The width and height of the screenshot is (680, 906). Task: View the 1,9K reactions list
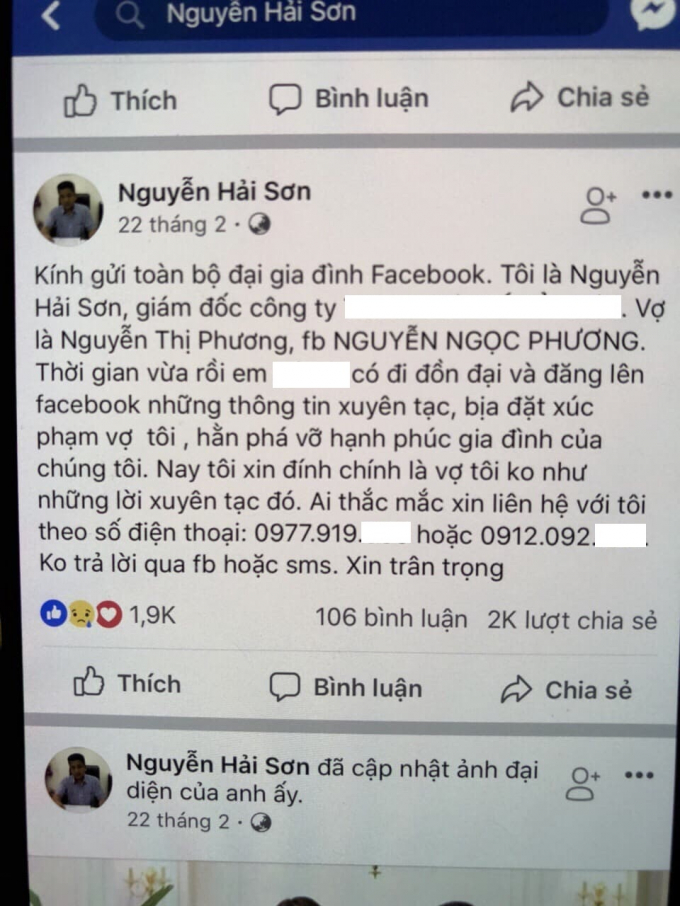[x=110, y=616]
